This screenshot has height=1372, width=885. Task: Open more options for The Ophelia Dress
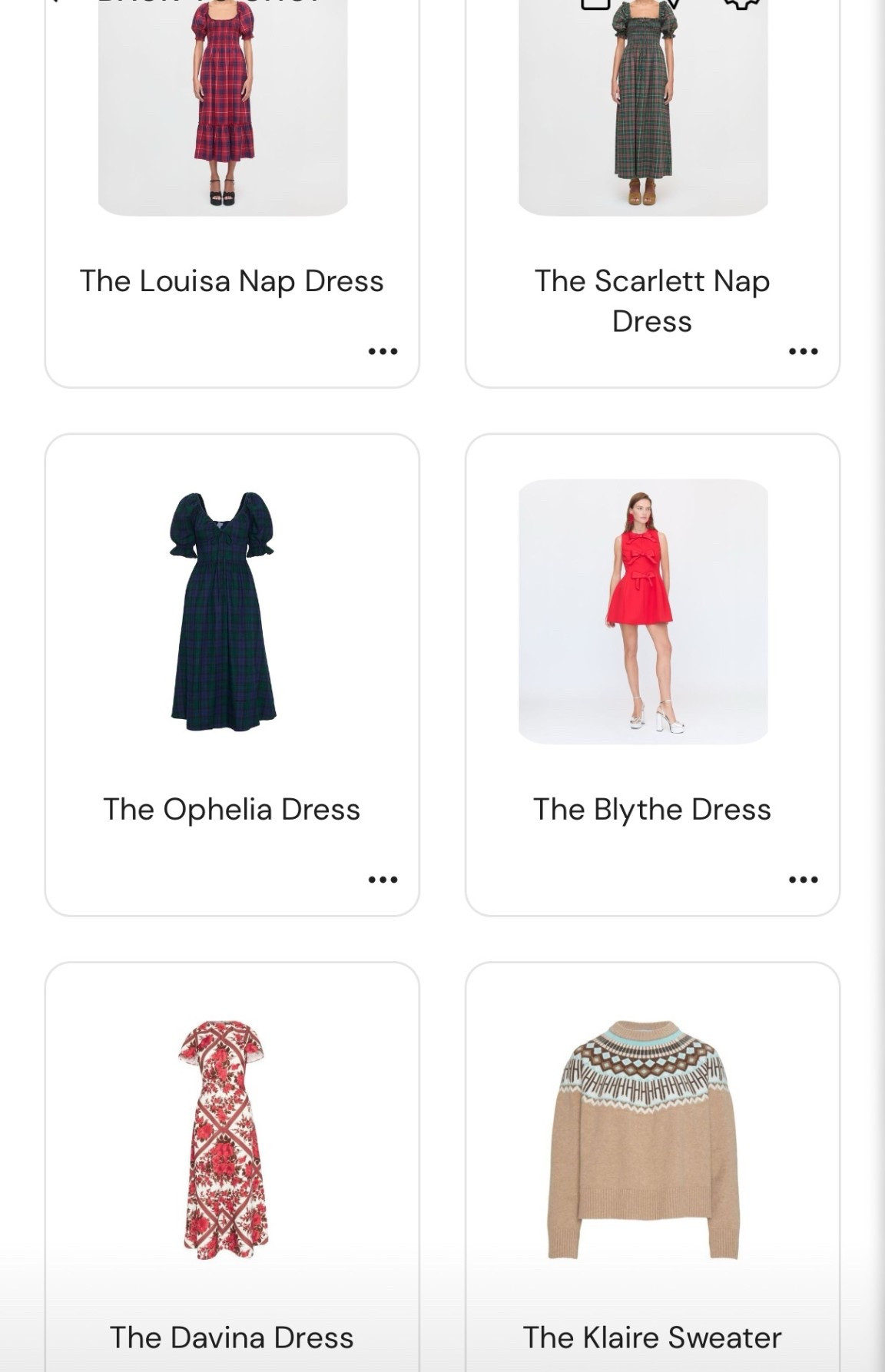click(x=383, y=880)
